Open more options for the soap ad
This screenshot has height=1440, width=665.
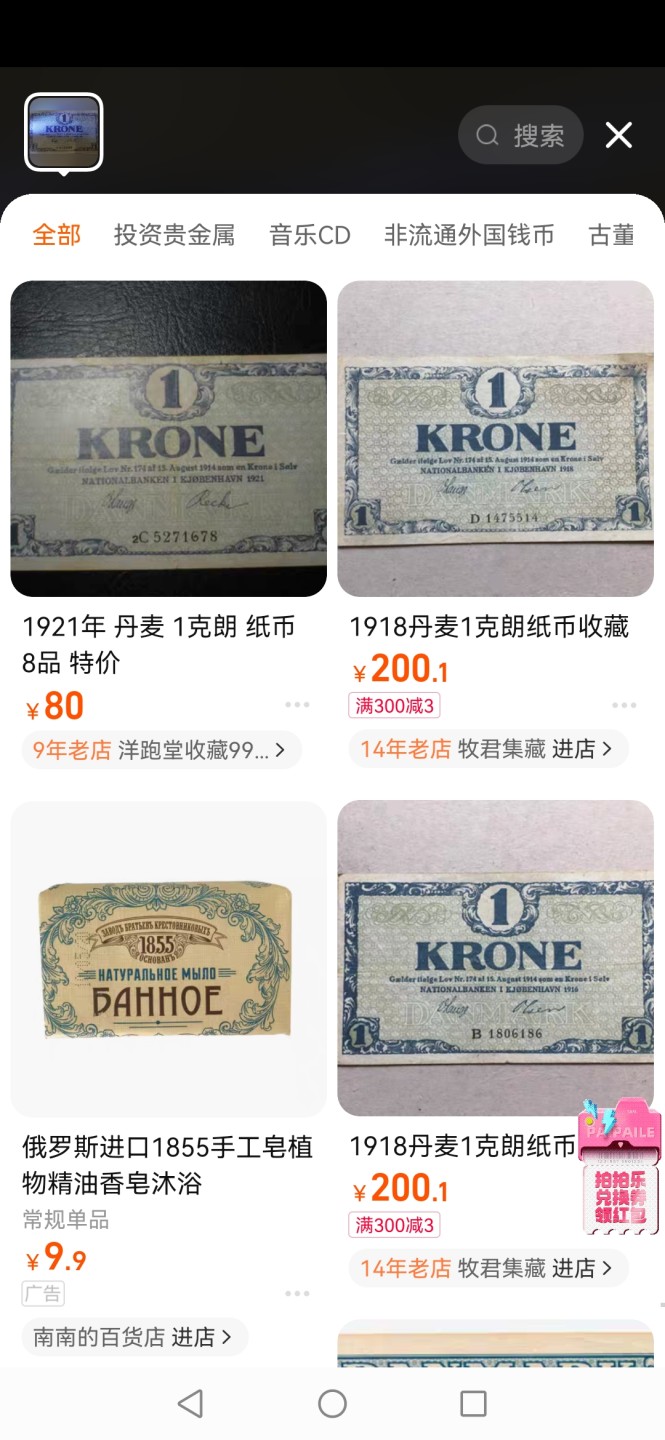pos(297,1293)
